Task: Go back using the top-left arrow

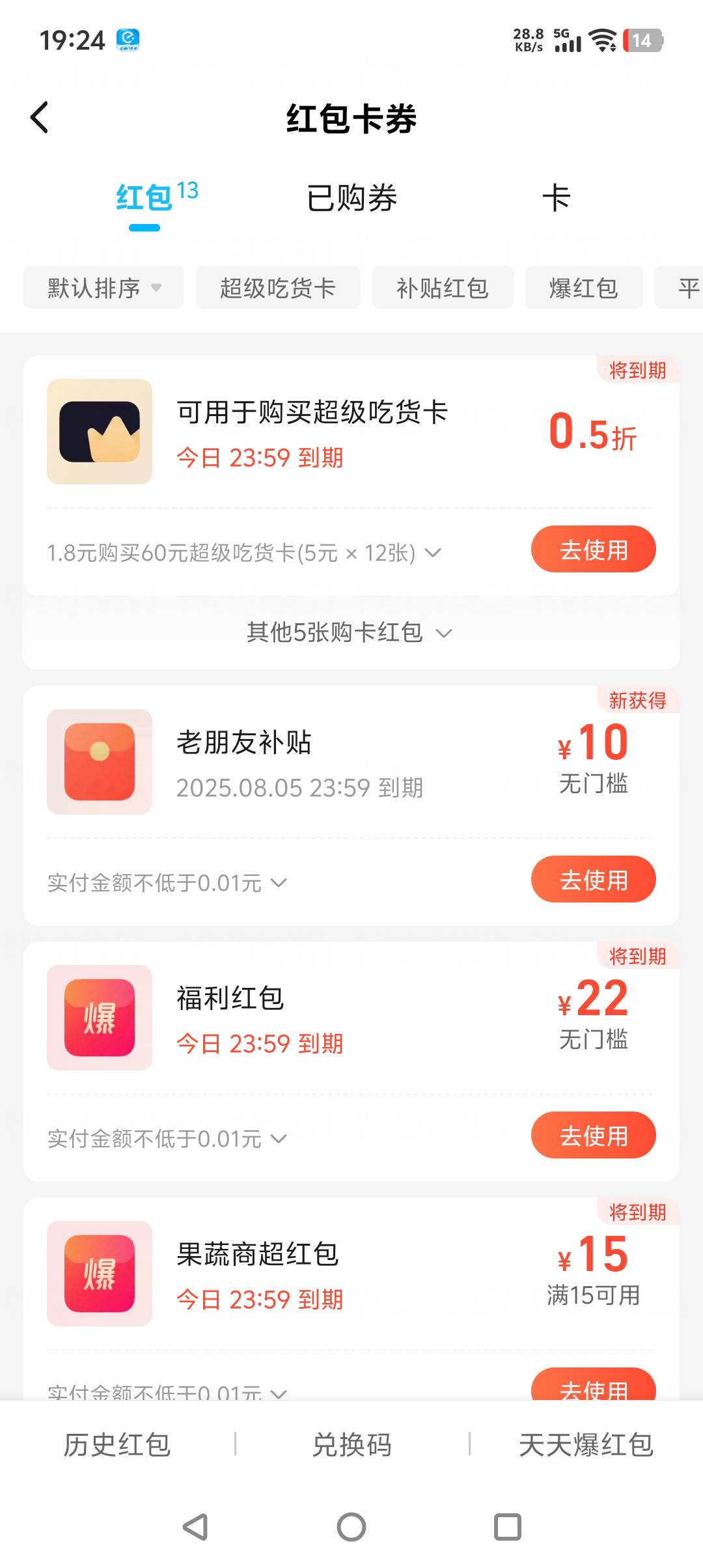Action: [40, 118]
